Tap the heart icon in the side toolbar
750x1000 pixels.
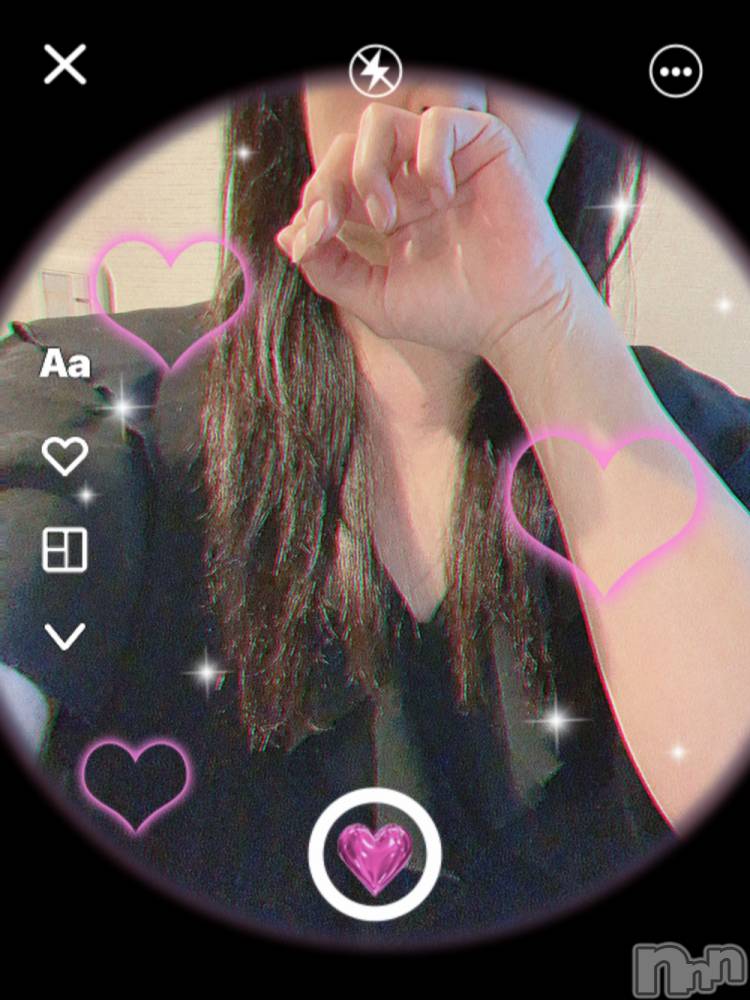65,457
